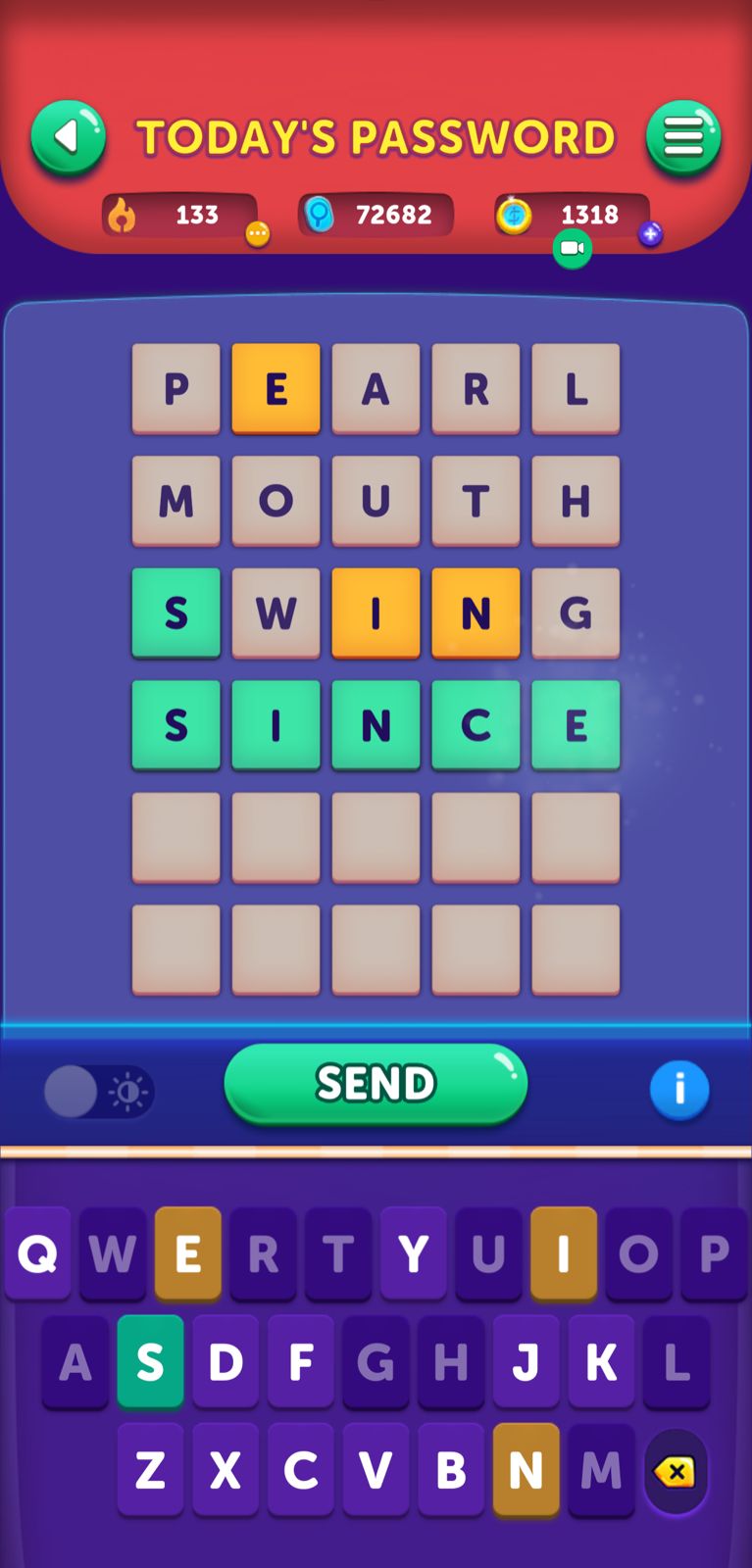This screenshot has height=1568, width=752.
Task: Toggle the brightness theme switch
Action: (99, 1091)
